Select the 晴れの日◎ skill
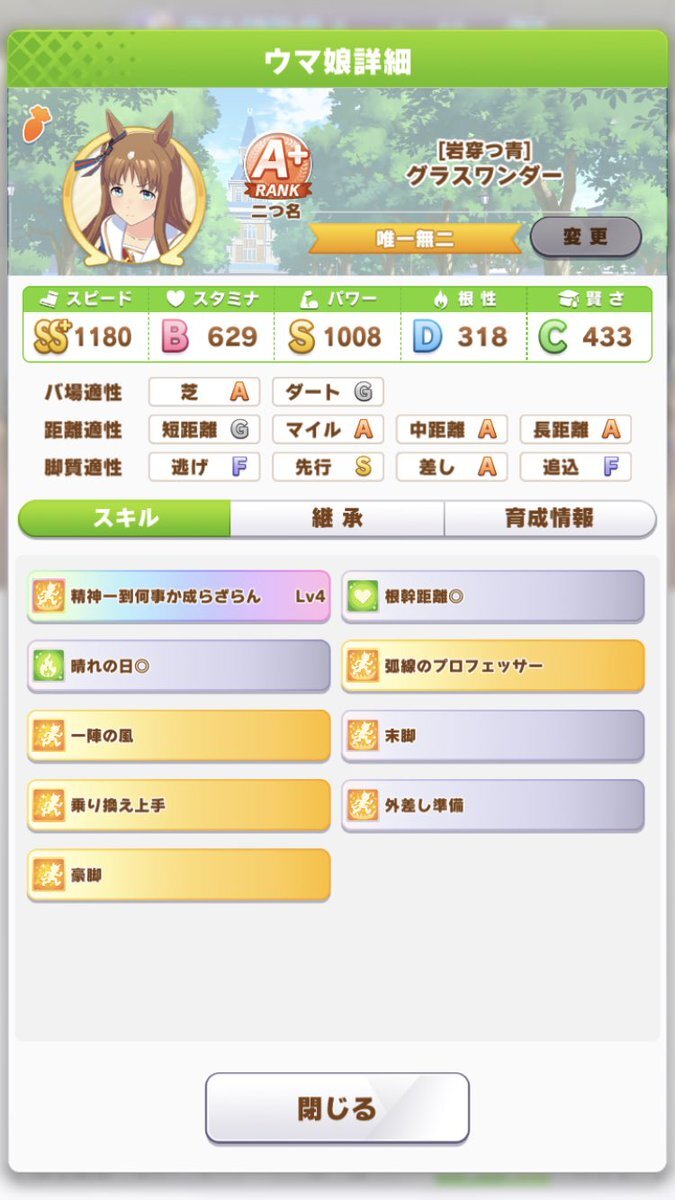 (179, 666)
